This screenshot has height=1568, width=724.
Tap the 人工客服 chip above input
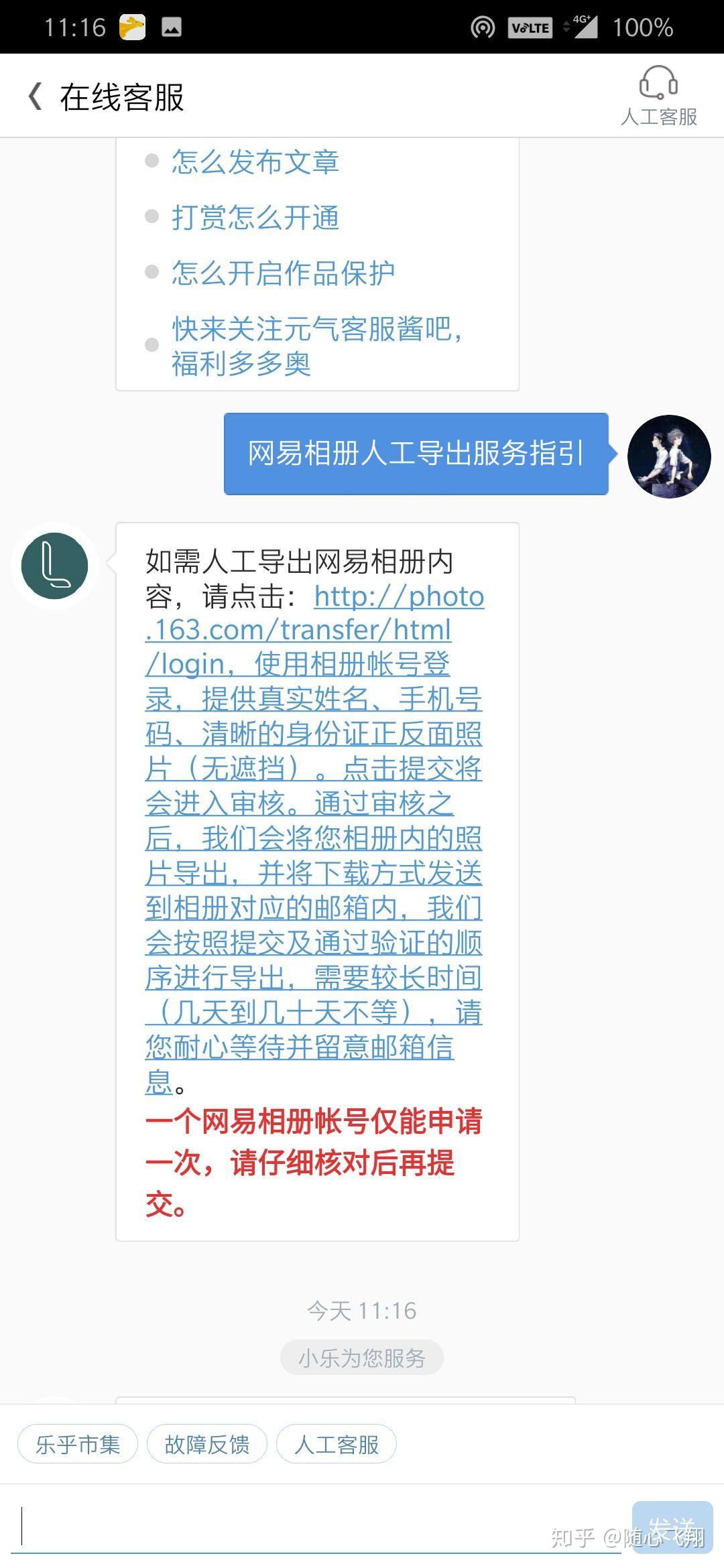(337, 1444)
